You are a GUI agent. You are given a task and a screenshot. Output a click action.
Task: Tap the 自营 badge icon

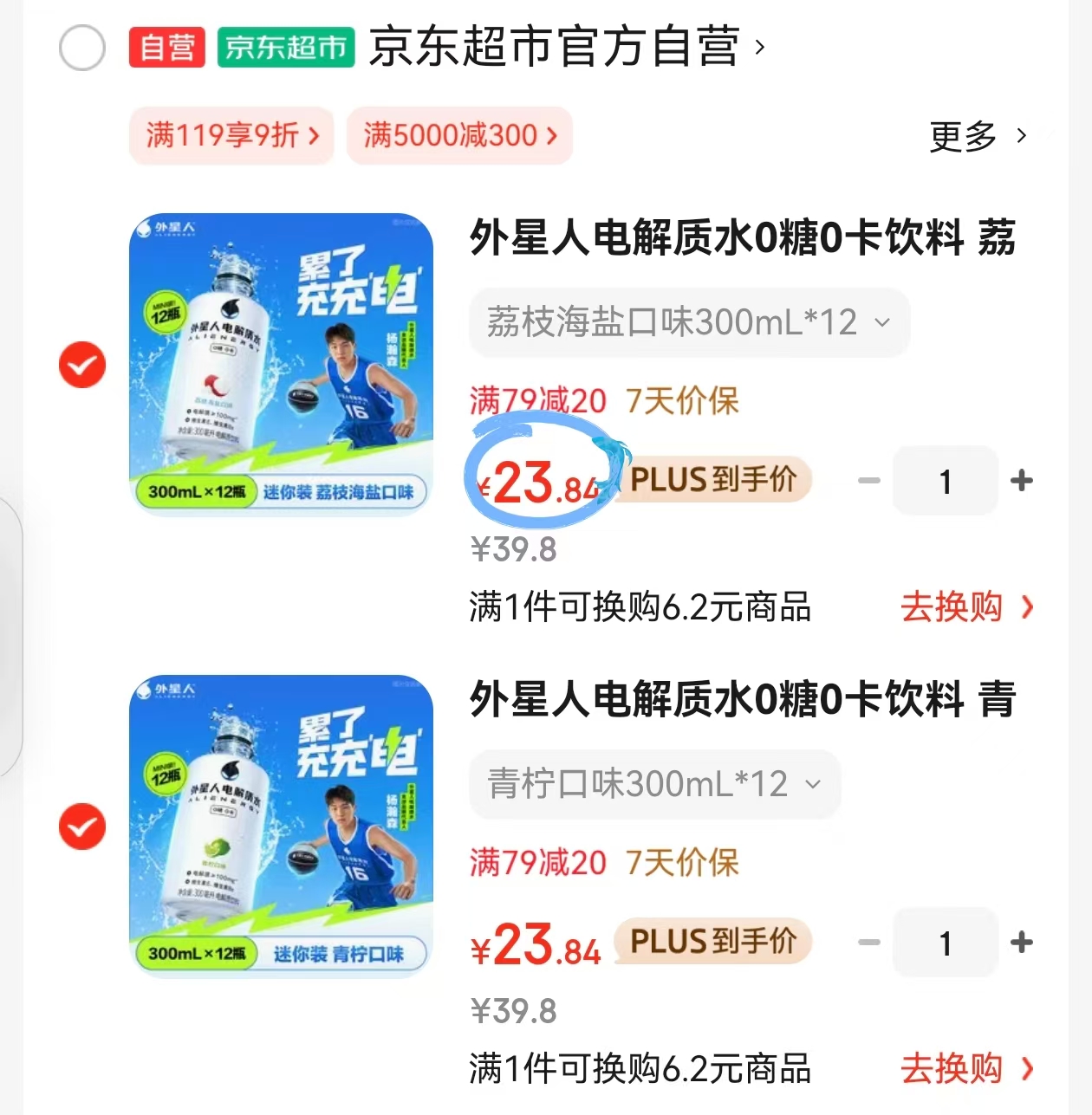(x=166, y=48)
